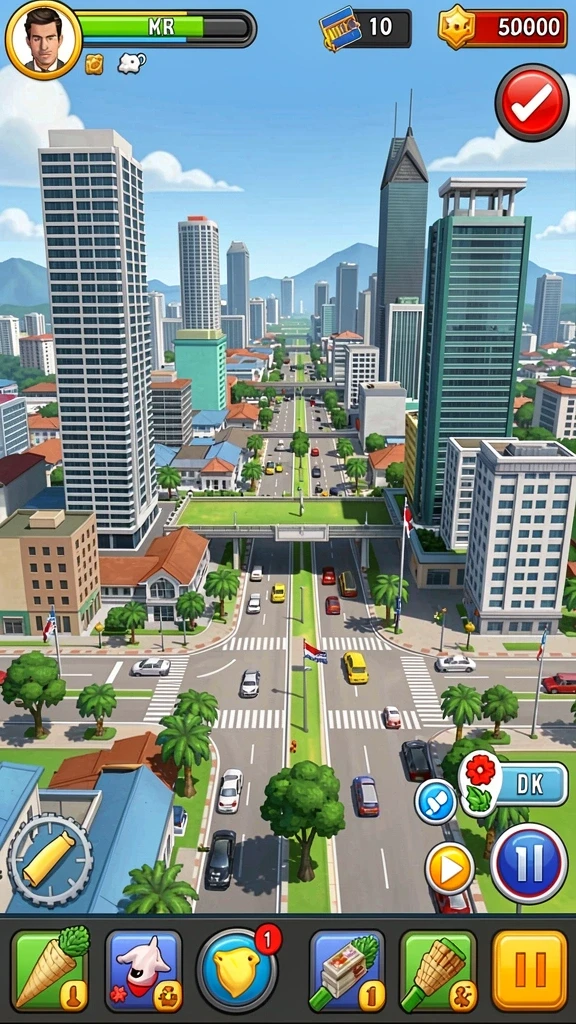Tap the red checkmark button
The height and width of the screenshot is (1024, 576).
(x=532, y=103)
